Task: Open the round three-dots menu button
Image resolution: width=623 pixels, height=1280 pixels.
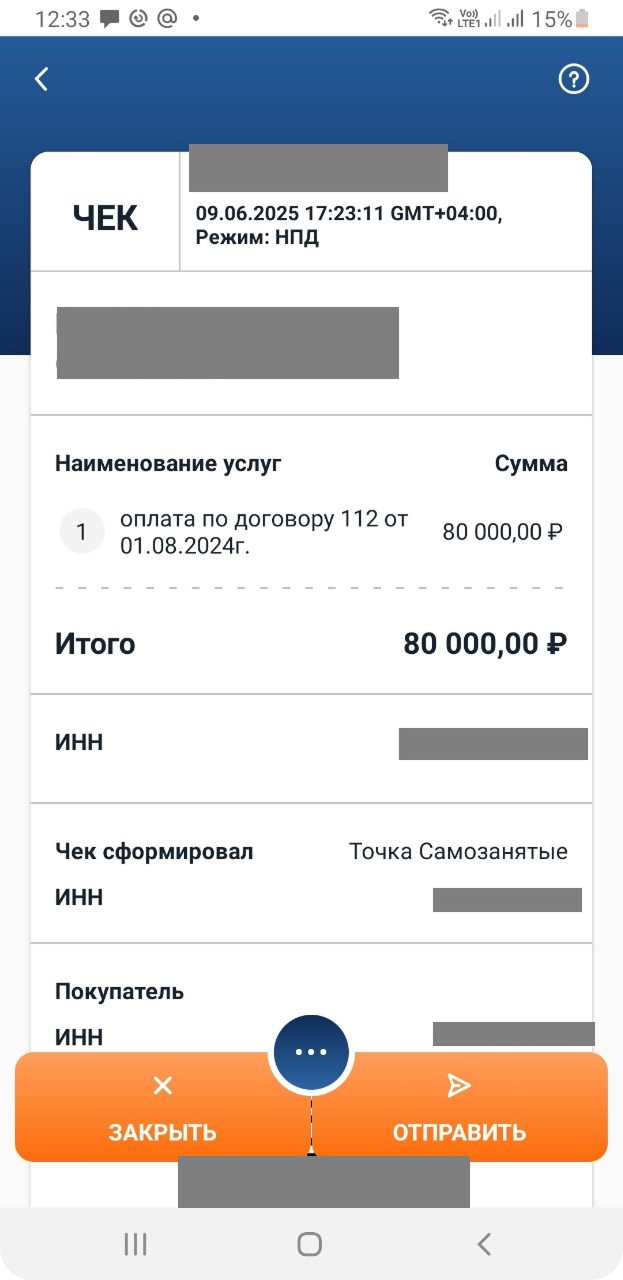Action: (x=311, y=1052)
